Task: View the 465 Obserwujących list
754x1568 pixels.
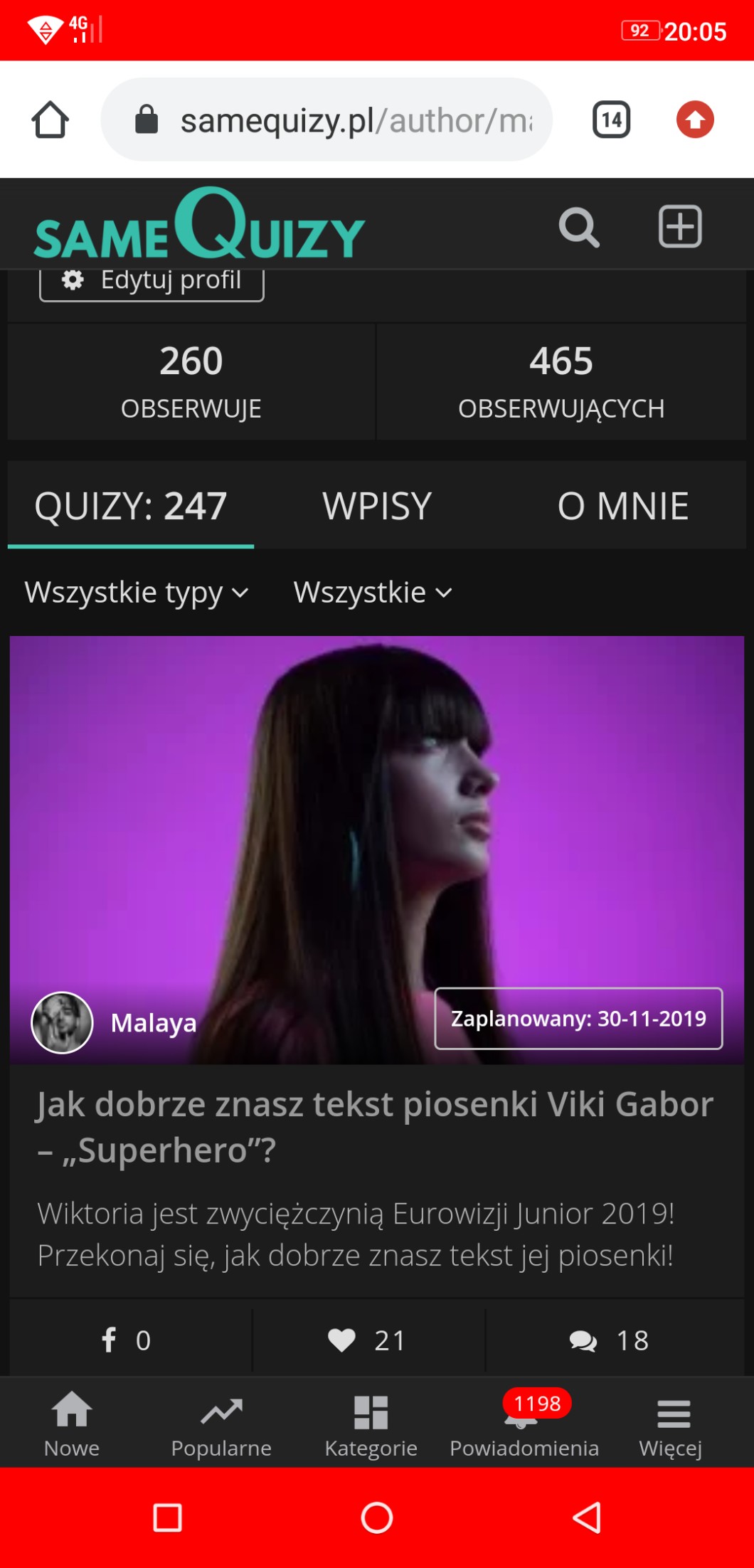Action: click(x=561, y=381)
